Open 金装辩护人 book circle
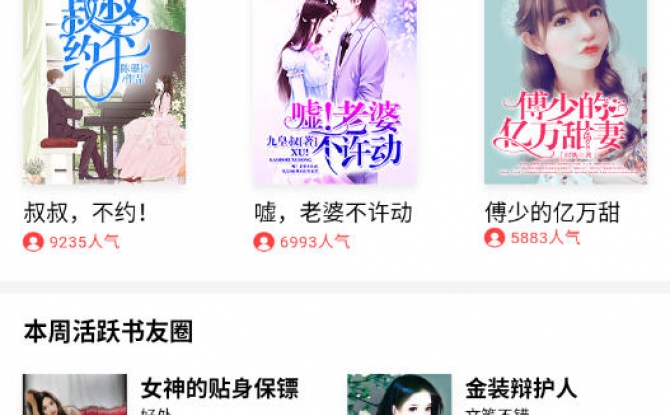 [520, 389]
